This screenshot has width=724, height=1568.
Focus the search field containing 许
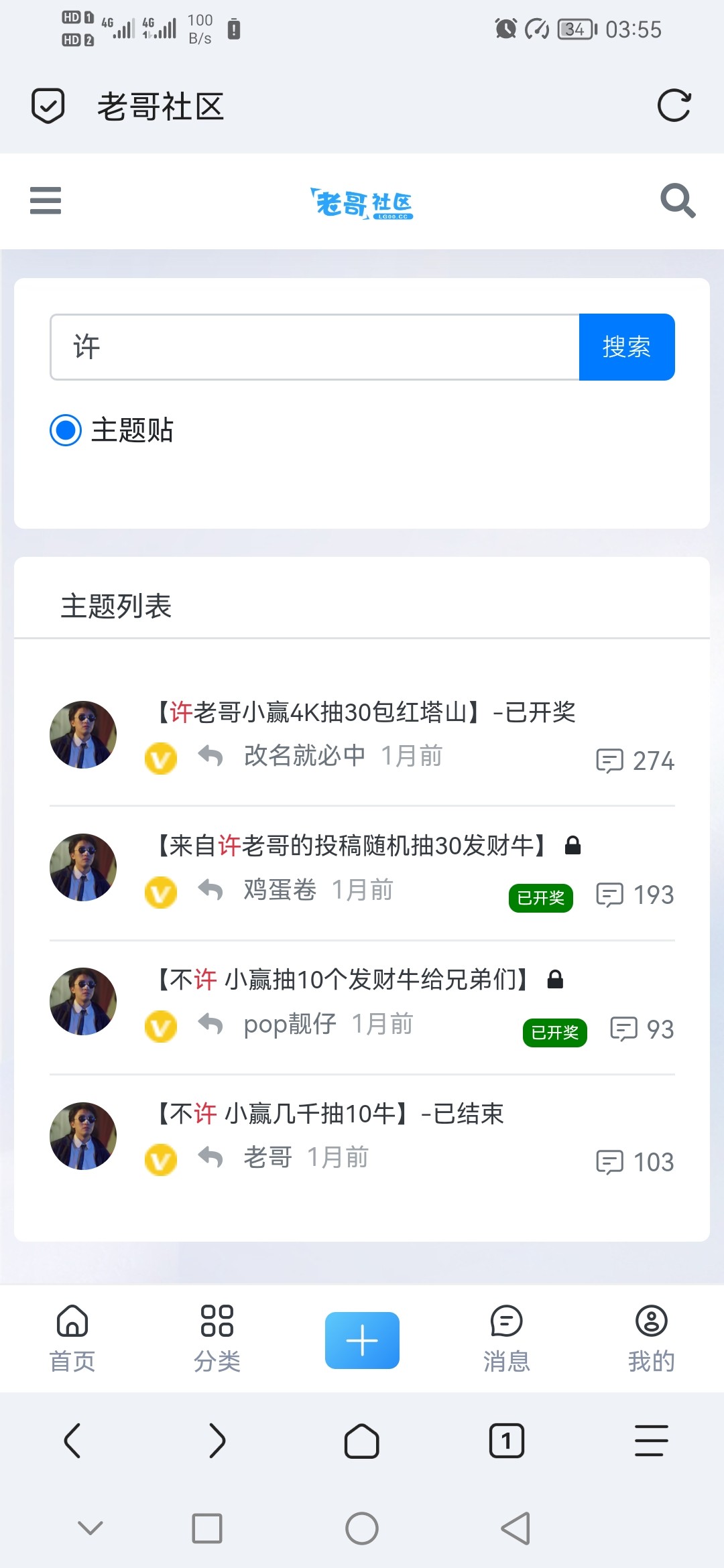click(315, 347)
